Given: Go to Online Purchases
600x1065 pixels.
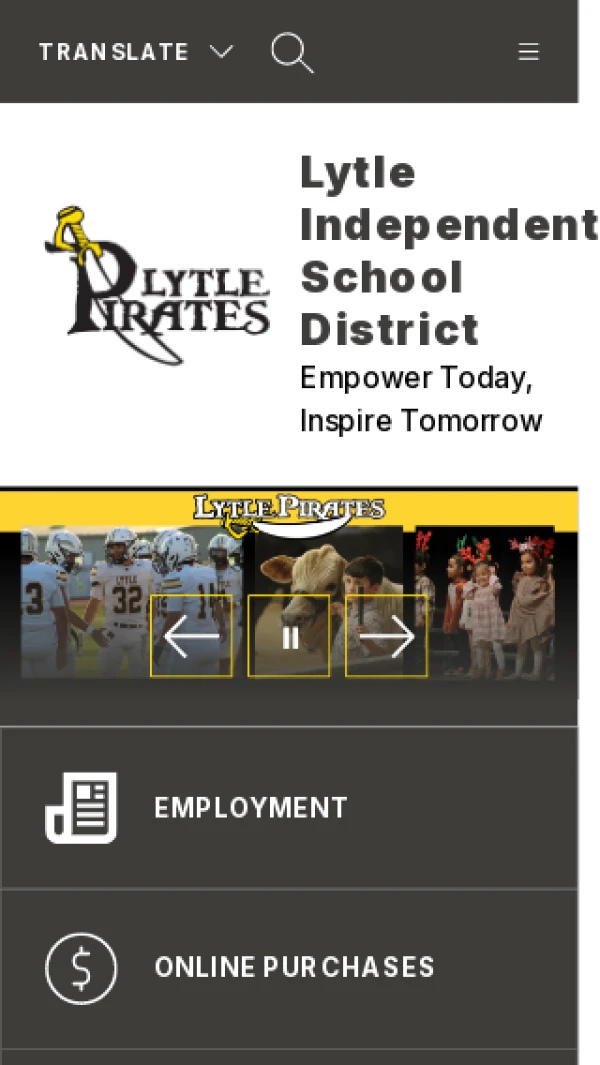Looking at the screenshot, I should [289, 968].
